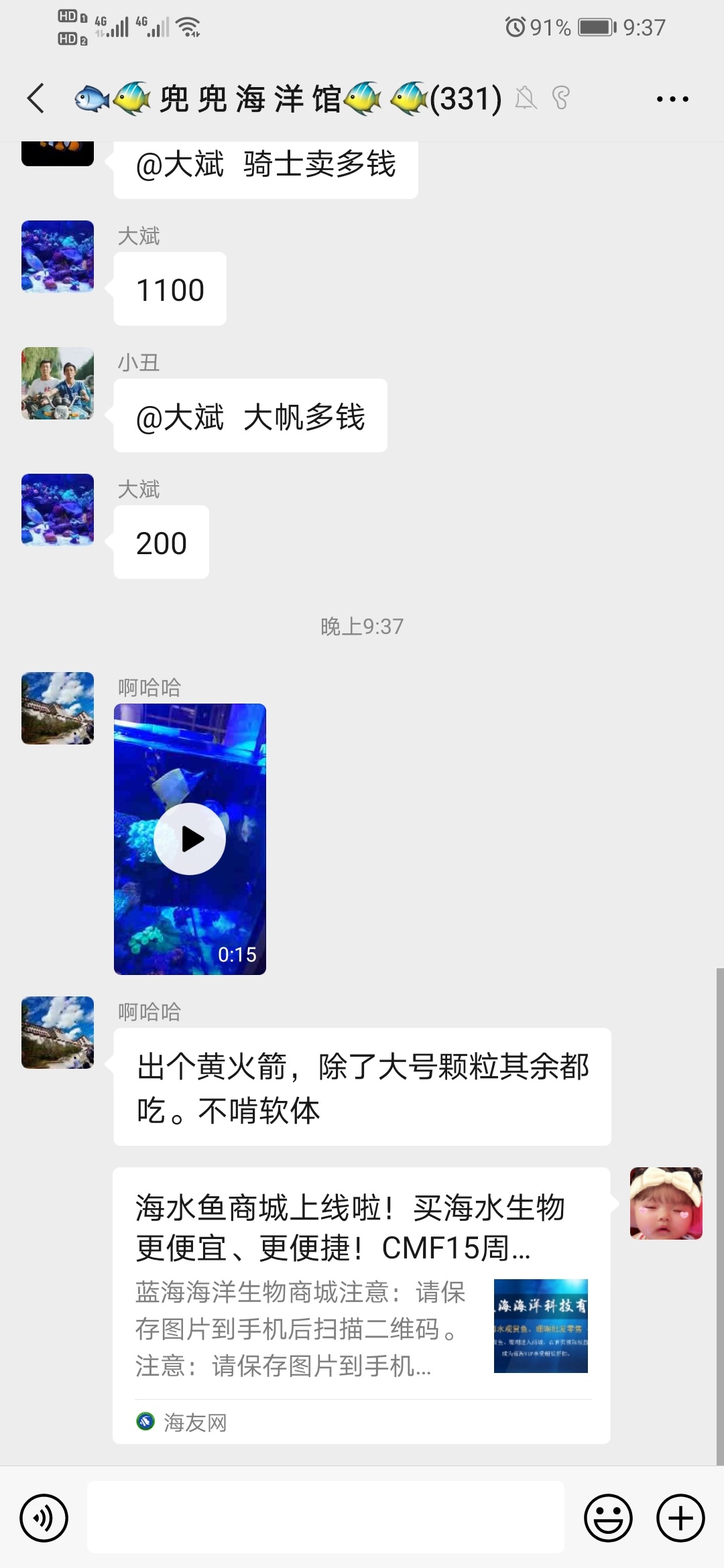Go back from the chat

(x=36, y=99)
